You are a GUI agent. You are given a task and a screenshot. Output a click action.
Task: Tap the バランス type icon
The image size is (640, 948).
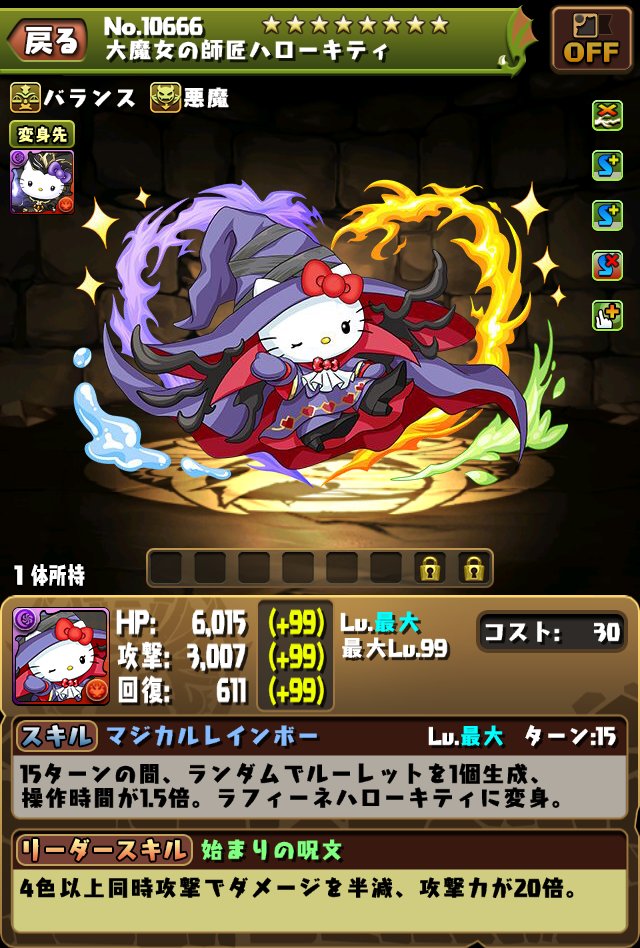(25, 97)
